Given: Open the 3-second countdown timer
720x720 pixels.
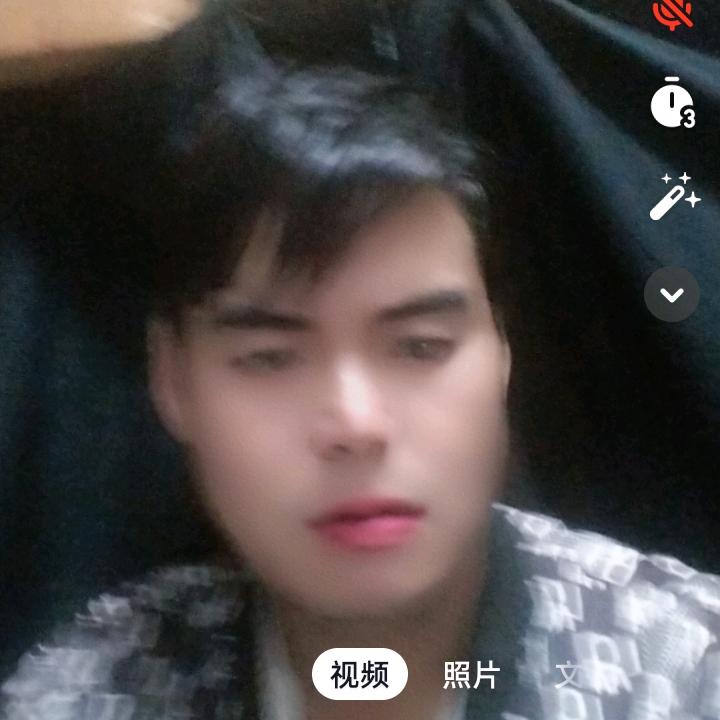Looking at the screenshot, I should point(672,104).
